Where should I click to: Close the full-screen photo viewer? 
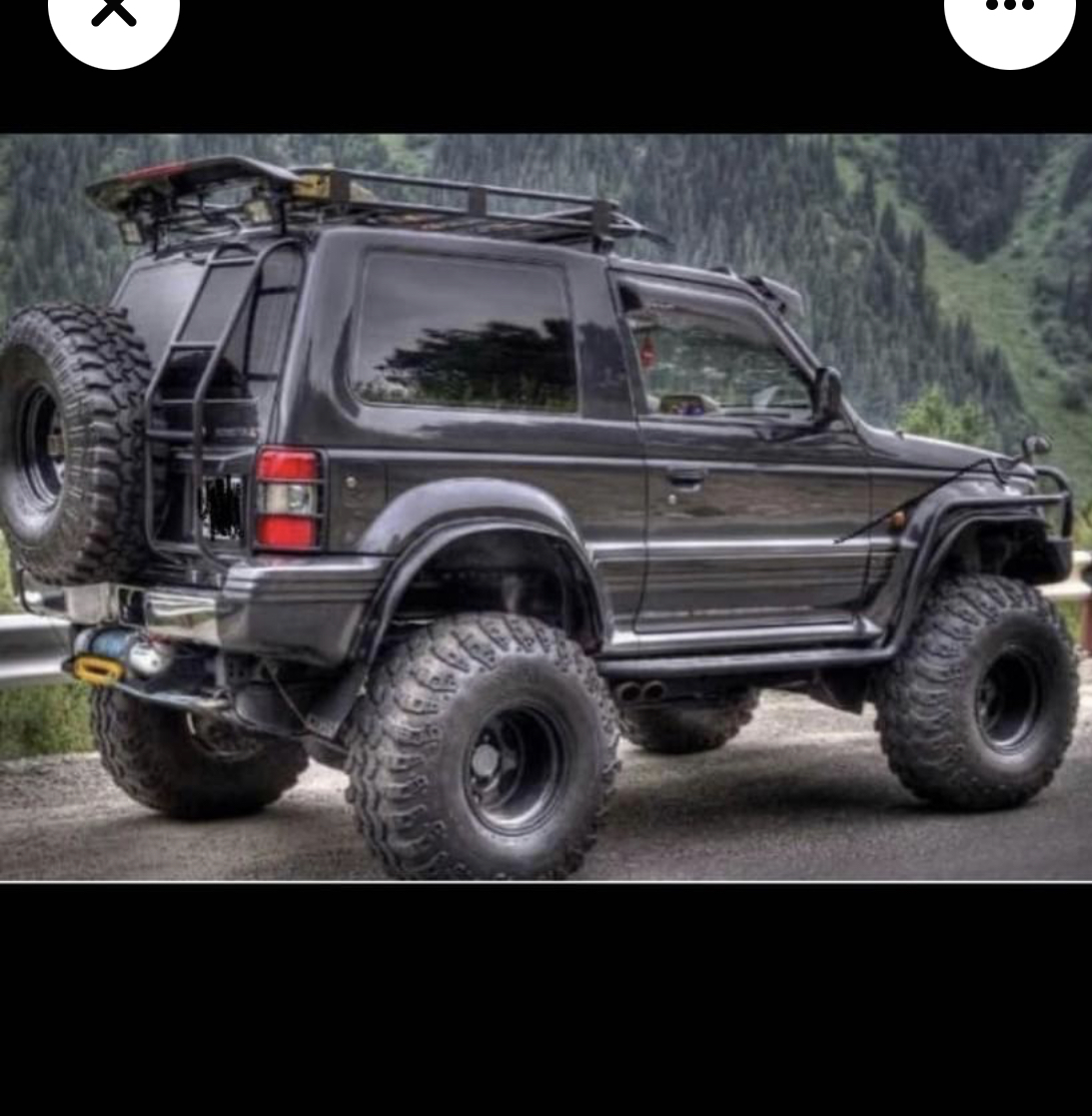pos(113,12)
